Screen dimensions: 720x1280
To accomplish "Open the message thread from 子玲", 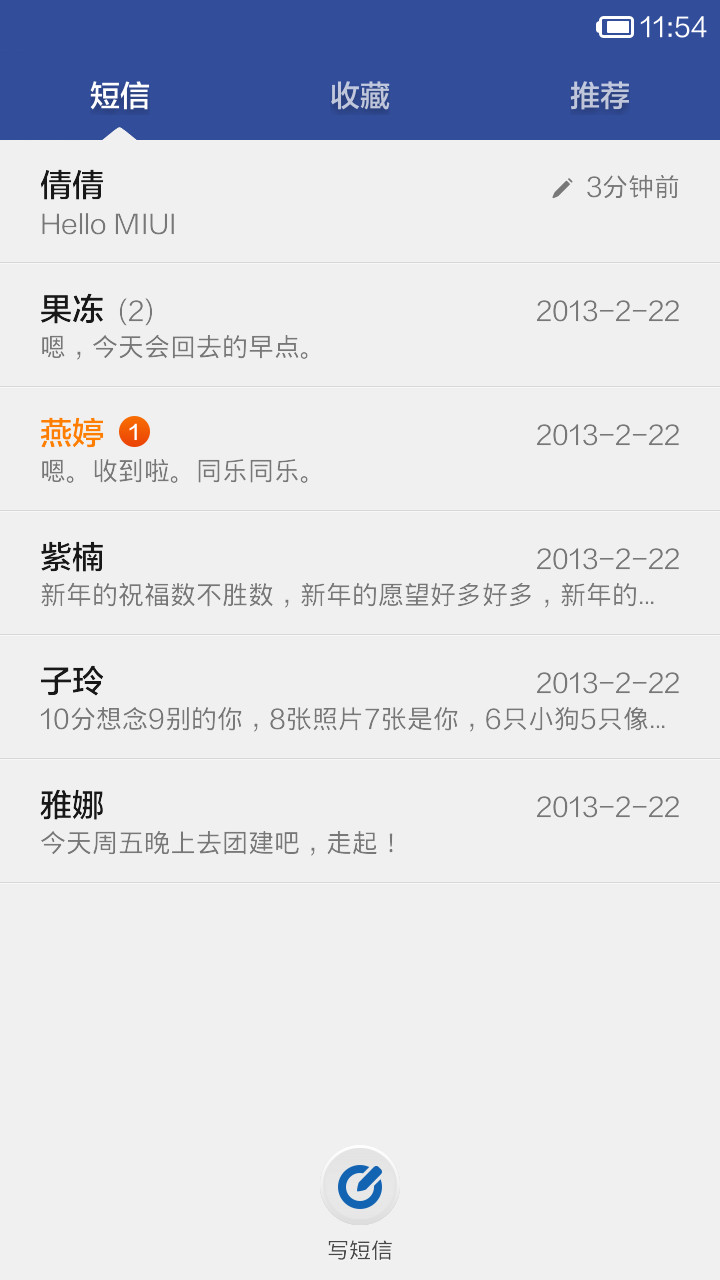I will (x=360, y=697).
